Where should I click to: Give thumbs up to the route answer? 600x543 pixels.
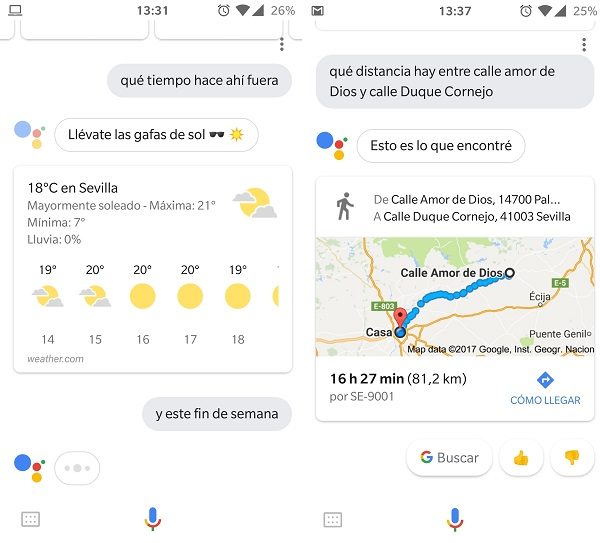click(x=521, y=458)
